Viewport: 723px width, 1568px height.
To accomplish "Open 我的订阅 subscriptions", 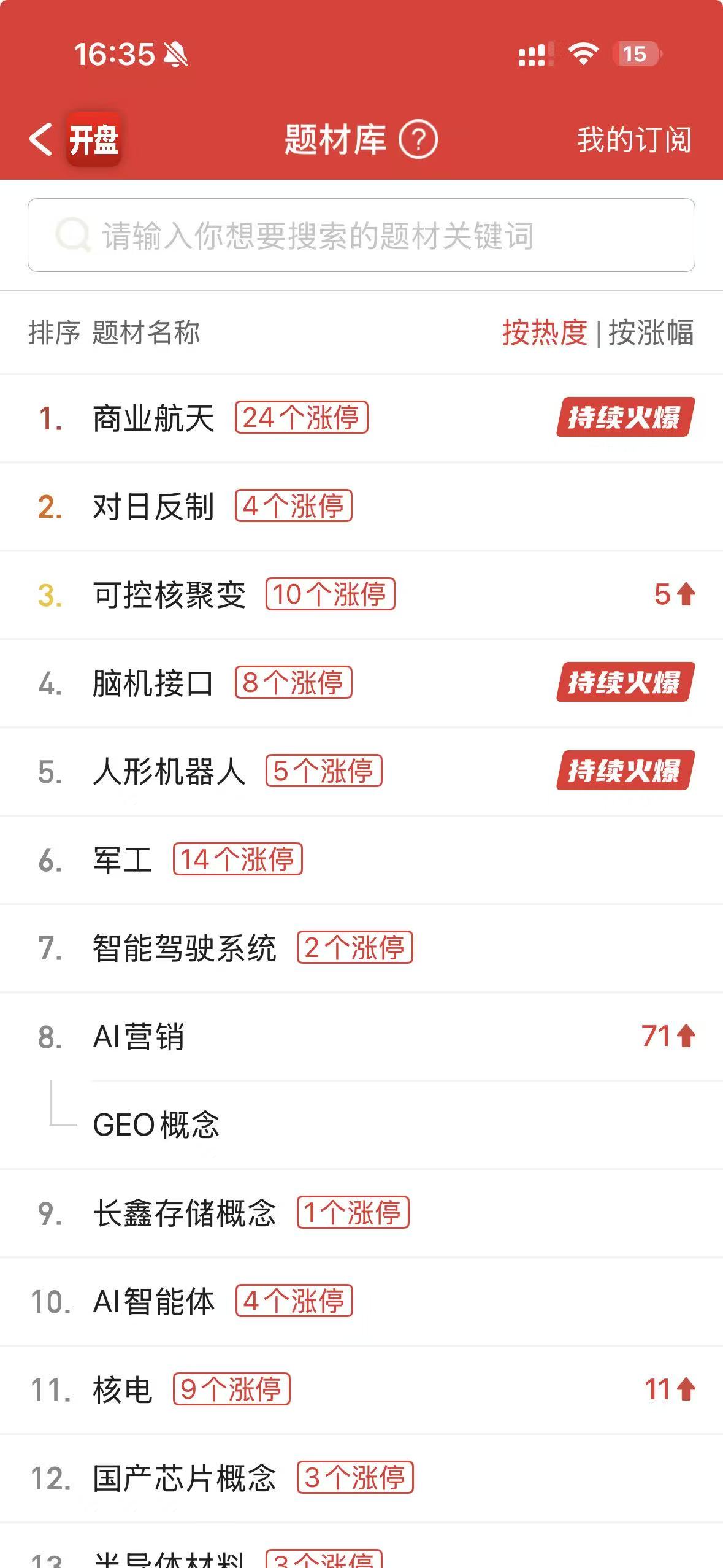I will coord(633,140).
